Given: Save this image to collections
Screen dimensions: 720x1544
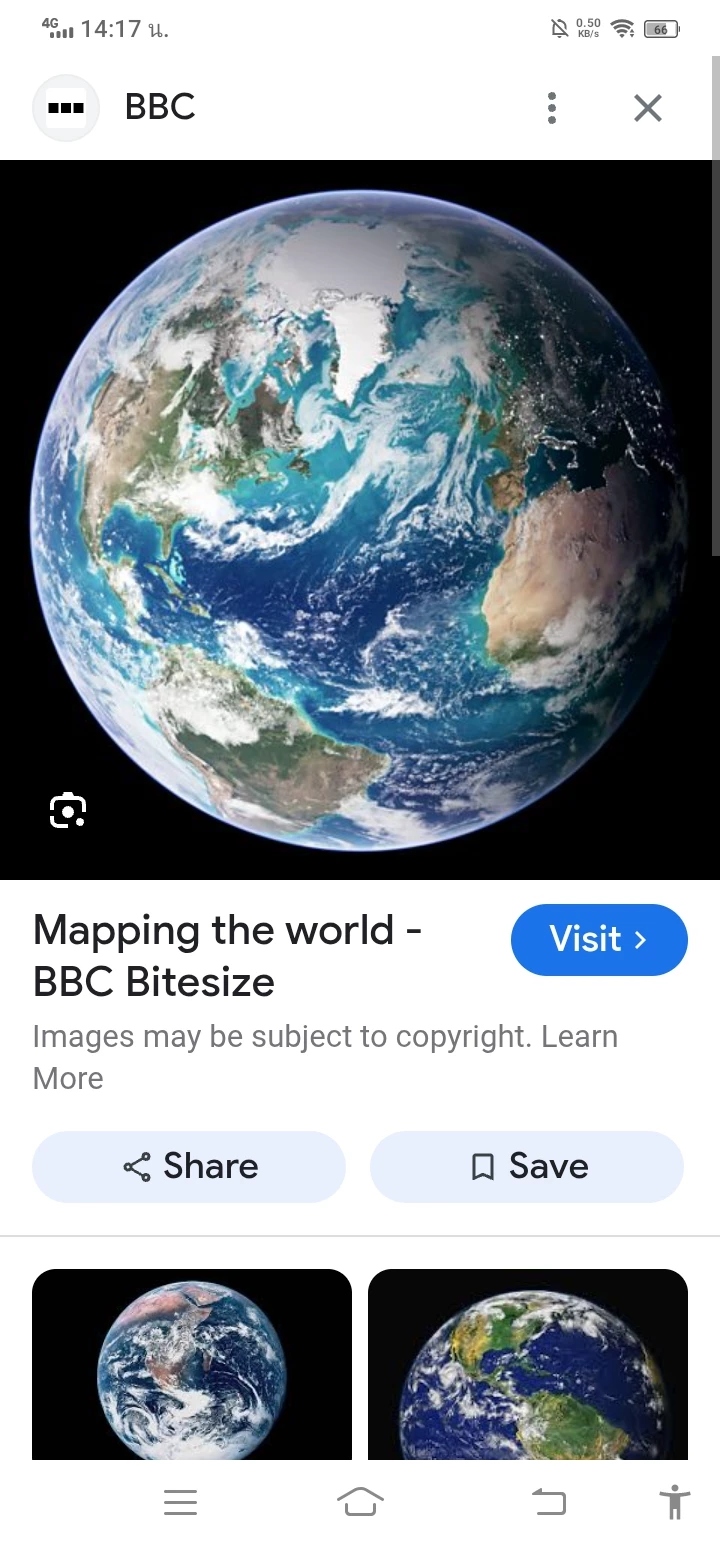Looking at the screenshot, I should (527, 1166).
